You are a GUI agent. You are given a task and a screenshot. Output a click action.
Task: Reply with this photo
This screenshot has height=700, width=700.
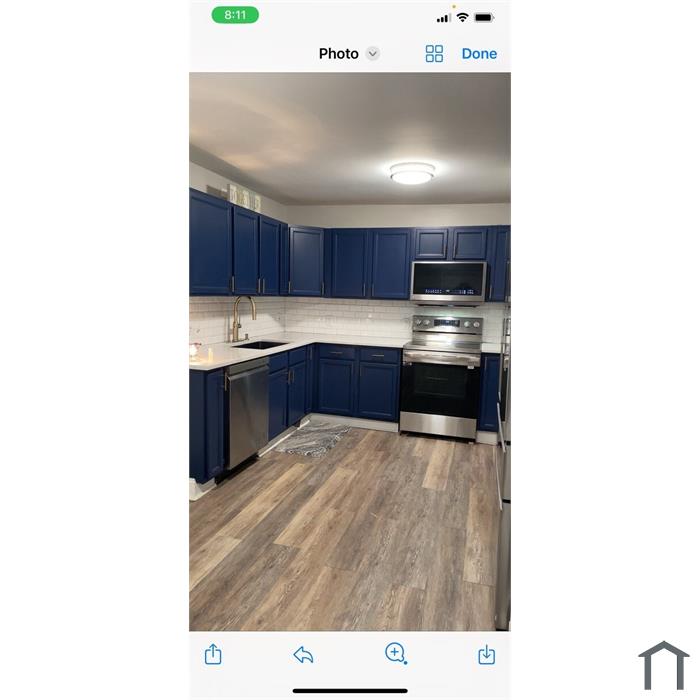(303, 655)
